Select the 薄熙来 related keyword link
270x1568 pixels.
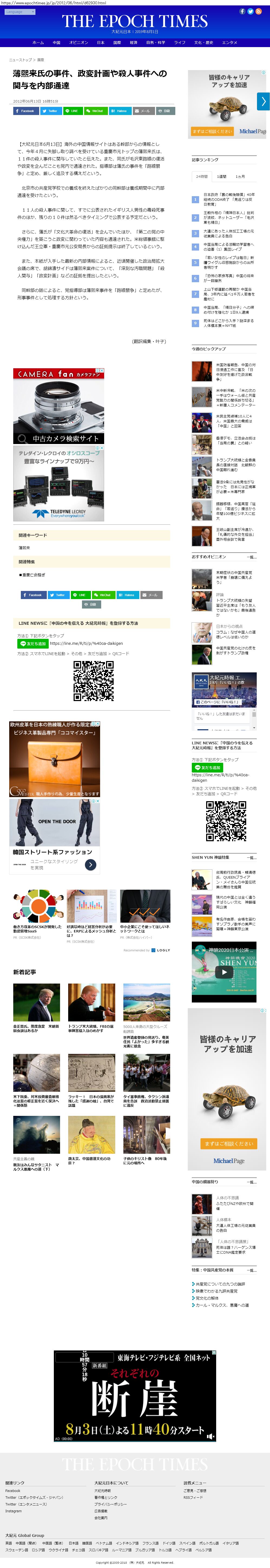coord(24,548)
